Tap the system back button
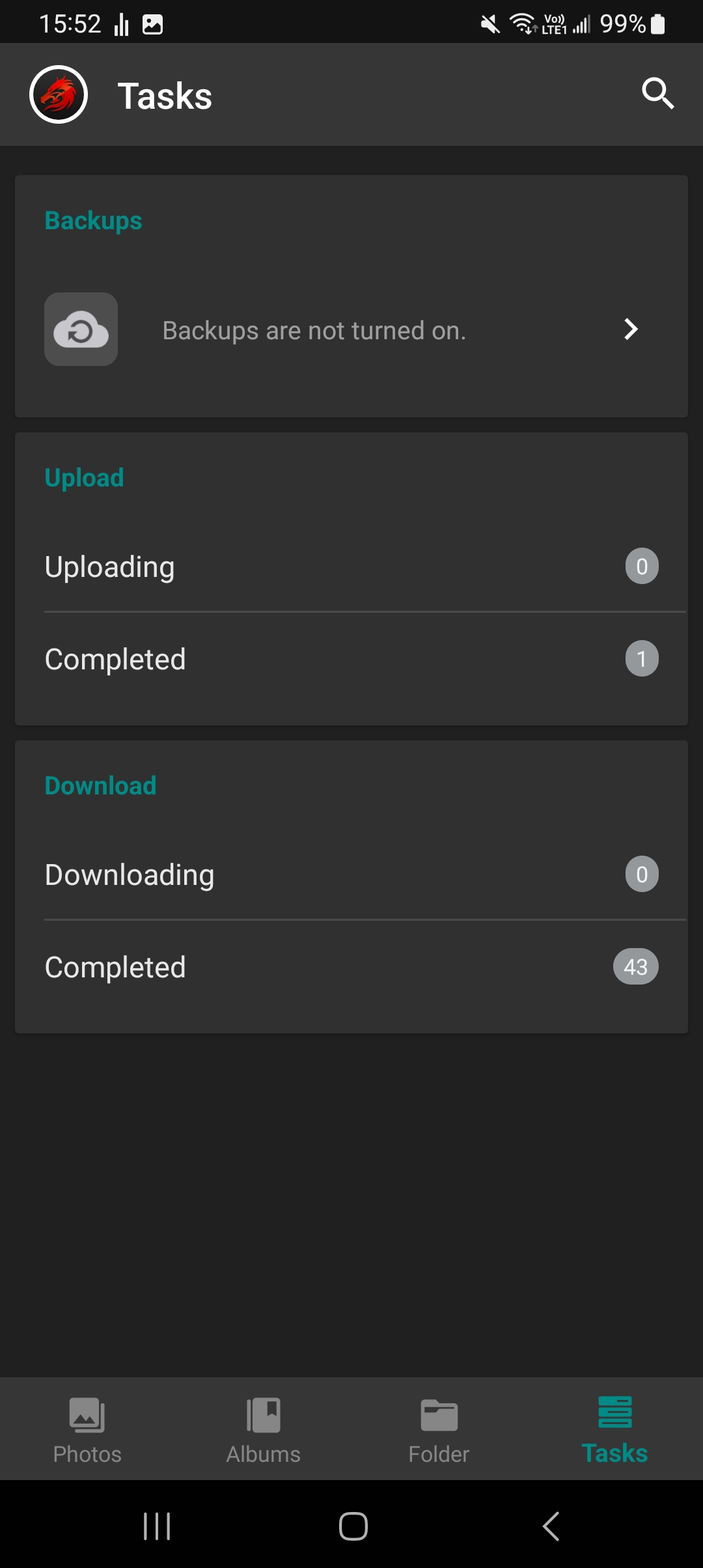Screen dimensions: 703x1568 (551, 1526)
